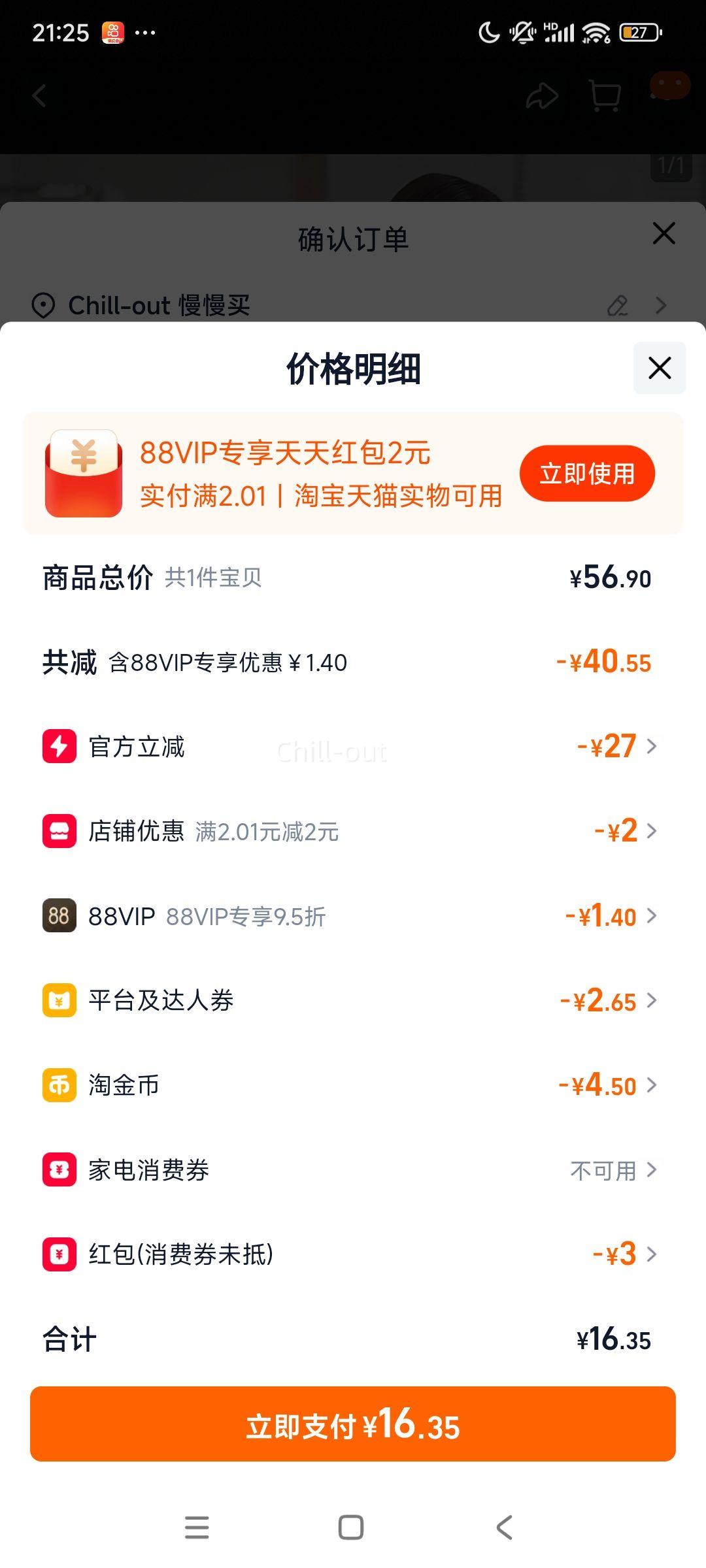Tap 立即使用 on the 88VIP red packet
The image size is (706, 1568).
click(586, 474)
